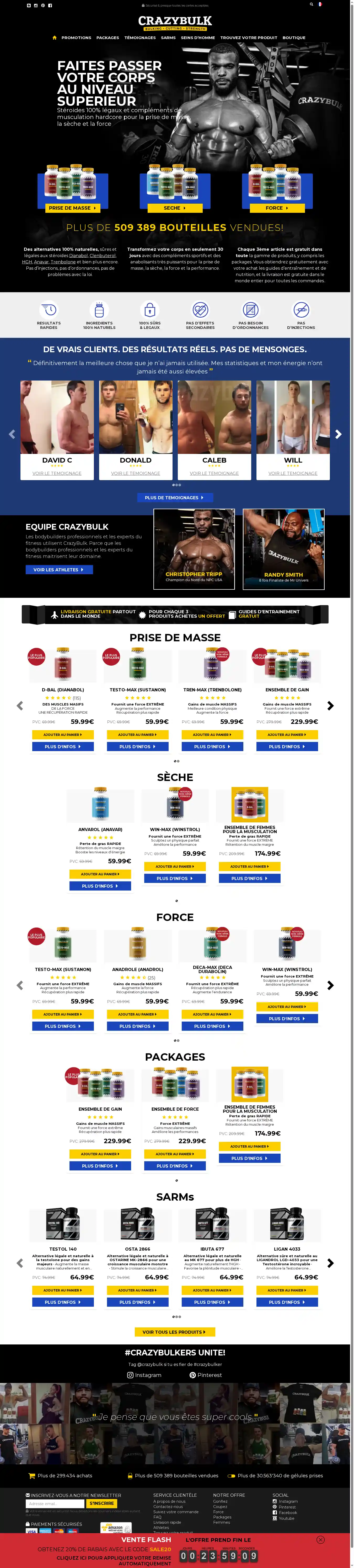
Task: See details for ANADROLE (ANADROL)
Action: (137, 1026)
